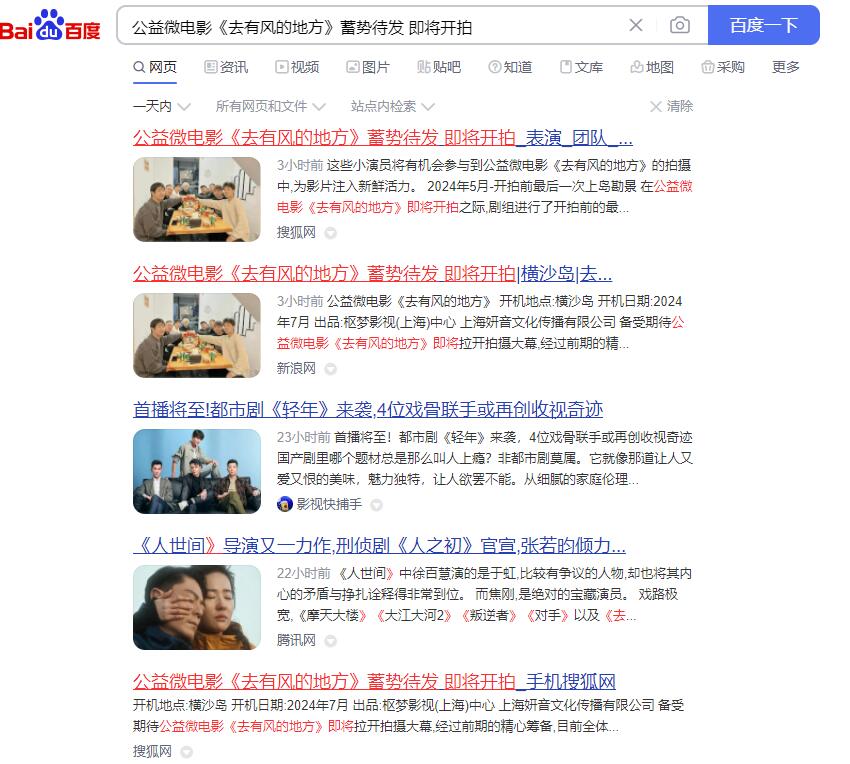This screenshot has height=764, width=850.
Task: Expand 所有网页和文件 filter dropdown
Action: tap(270, 106)
